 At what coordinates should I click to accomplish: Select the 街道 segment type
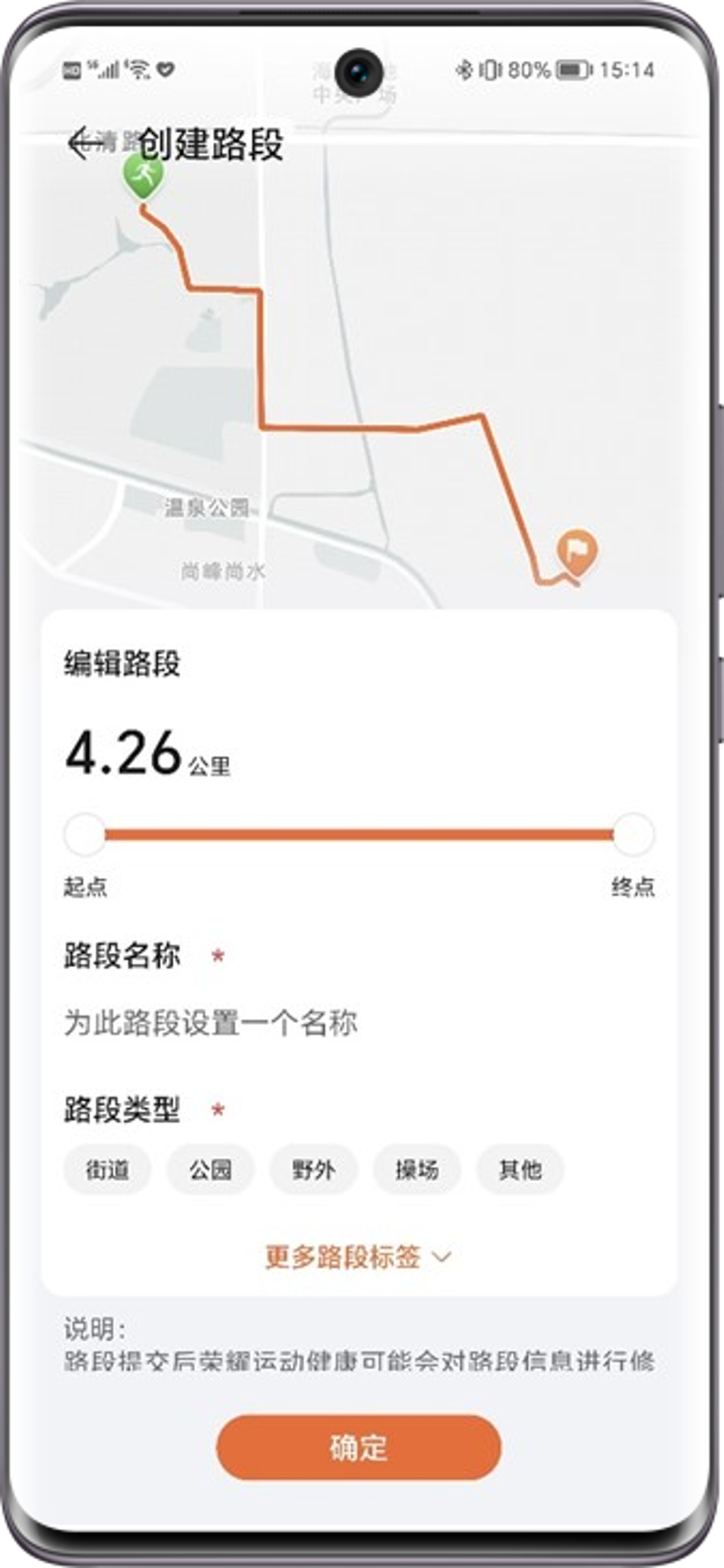(107, 1169)
